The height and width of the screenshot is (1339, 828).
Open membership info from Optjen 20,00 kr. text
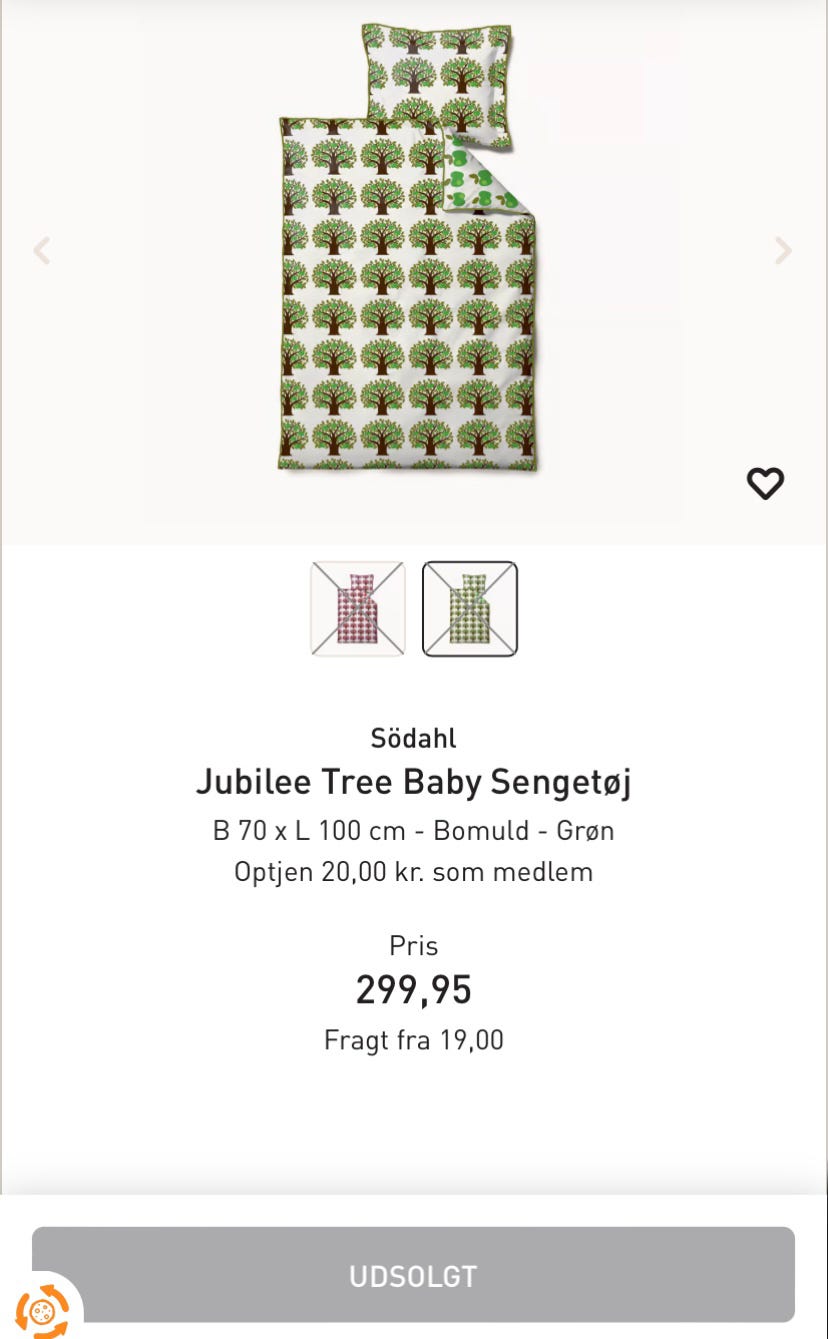(x=413, y=871)
